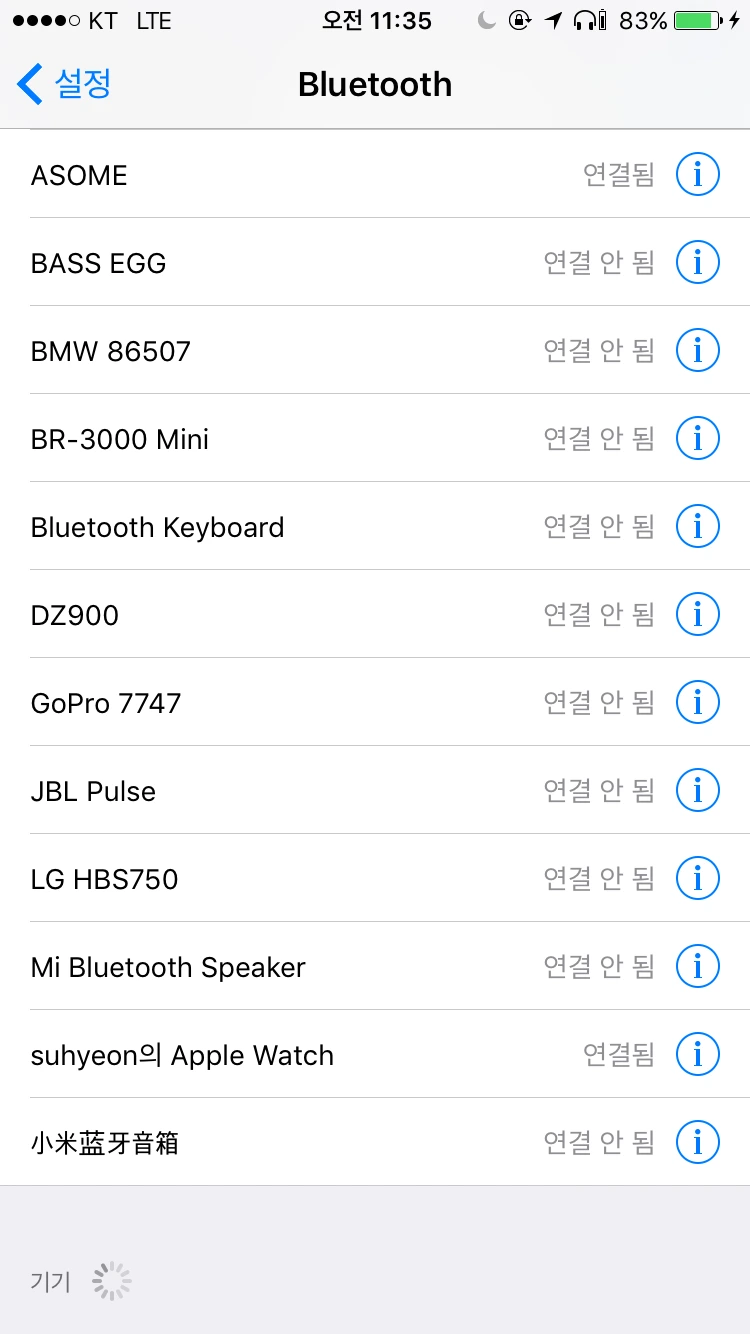Open info icon for GoPro 7747
Viewport: 750px width, 1334px height.
697,703
